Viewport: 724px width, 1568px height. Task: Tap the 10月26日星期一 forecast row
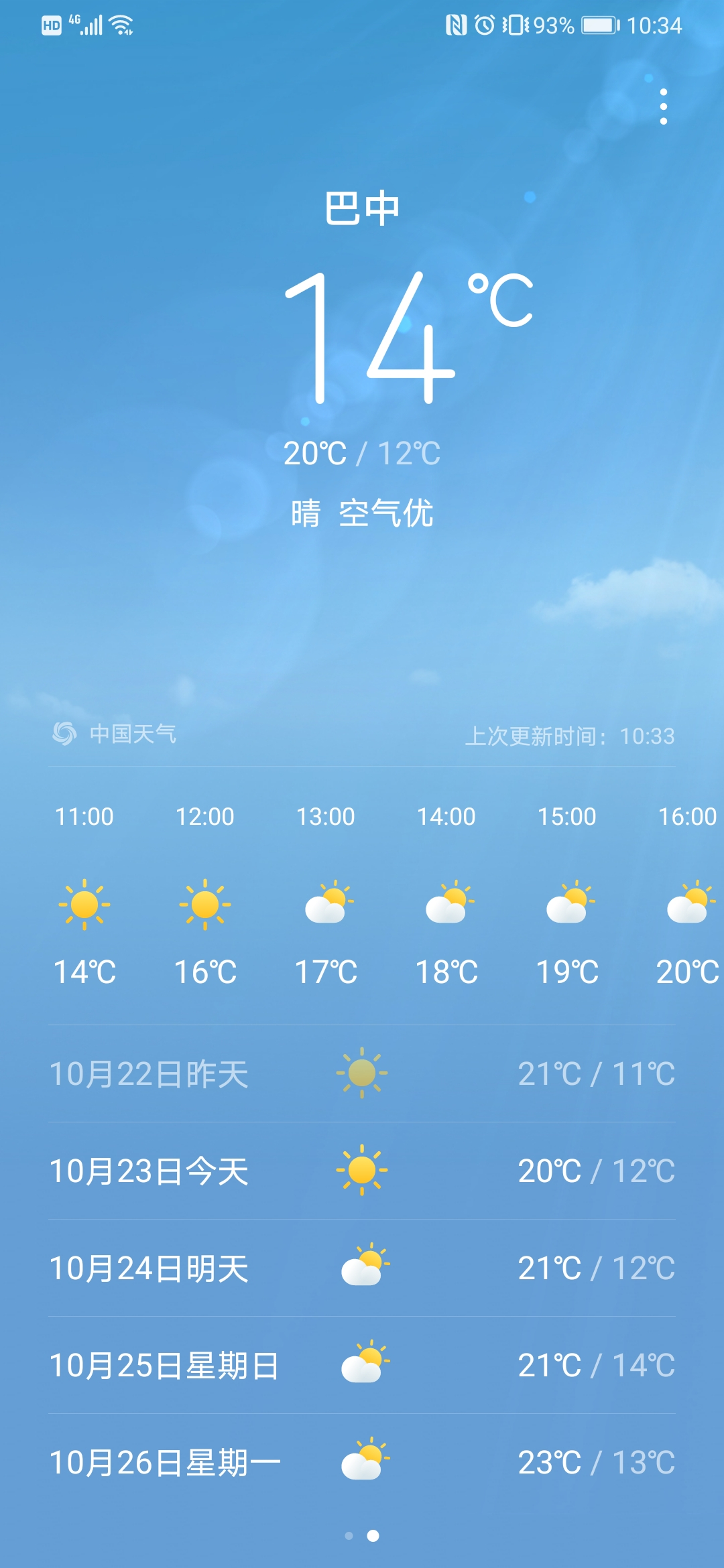(x=362, y=1462)
